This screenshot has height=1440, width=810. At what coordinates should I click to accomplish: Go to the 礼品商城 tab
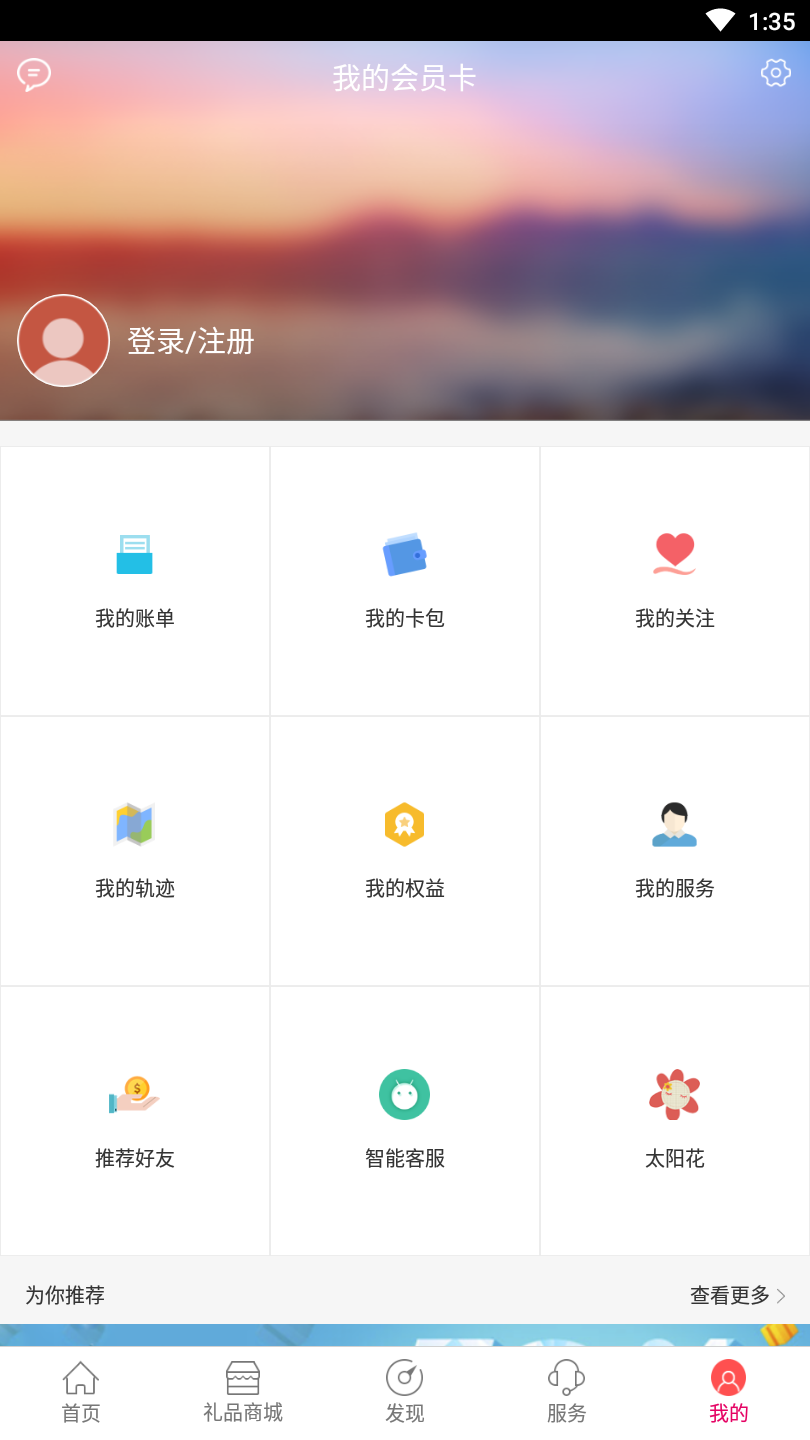pos(243,1392)
